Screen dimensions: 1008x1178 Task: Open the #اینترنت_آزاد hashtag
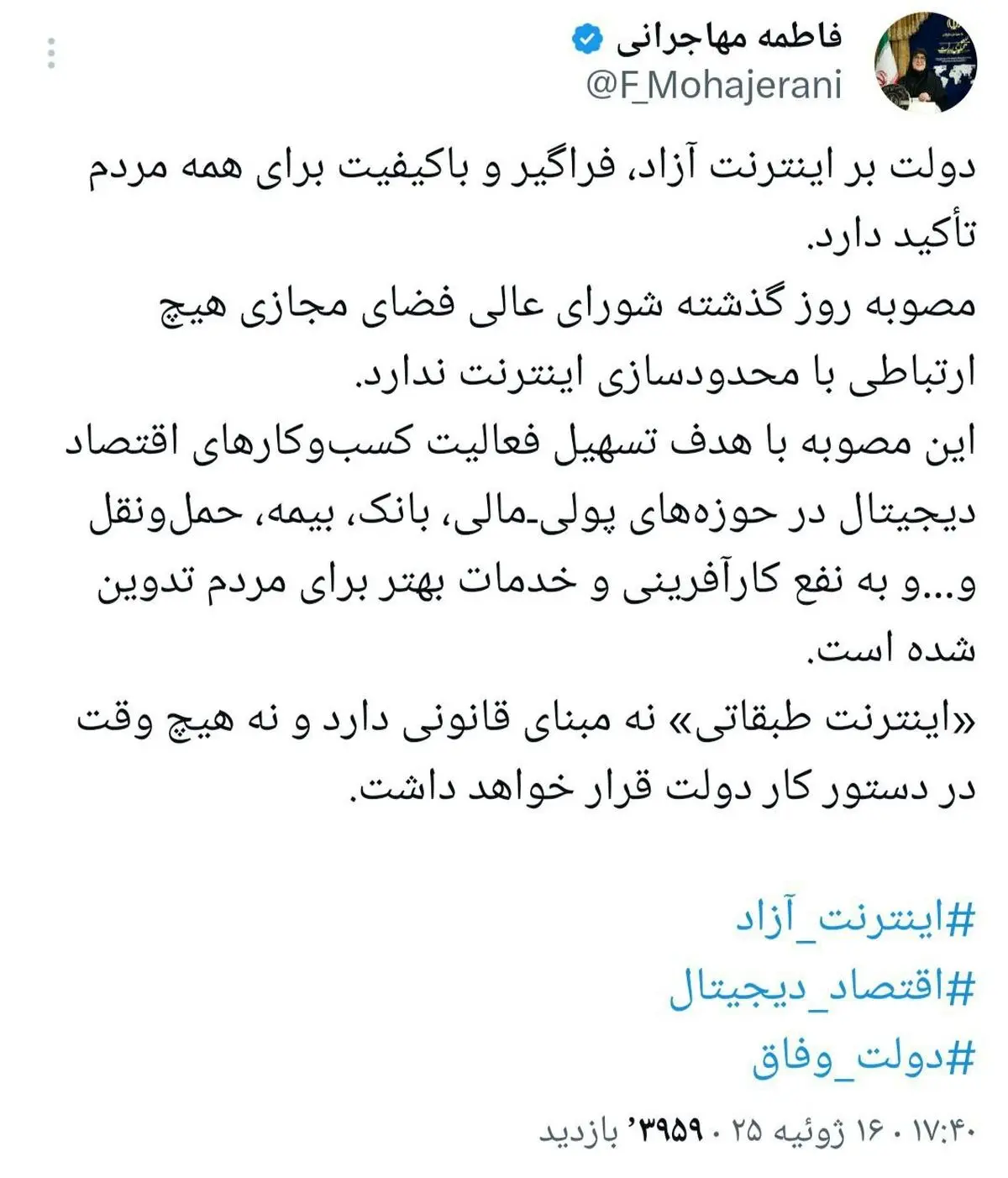click(x=854, y=919)
